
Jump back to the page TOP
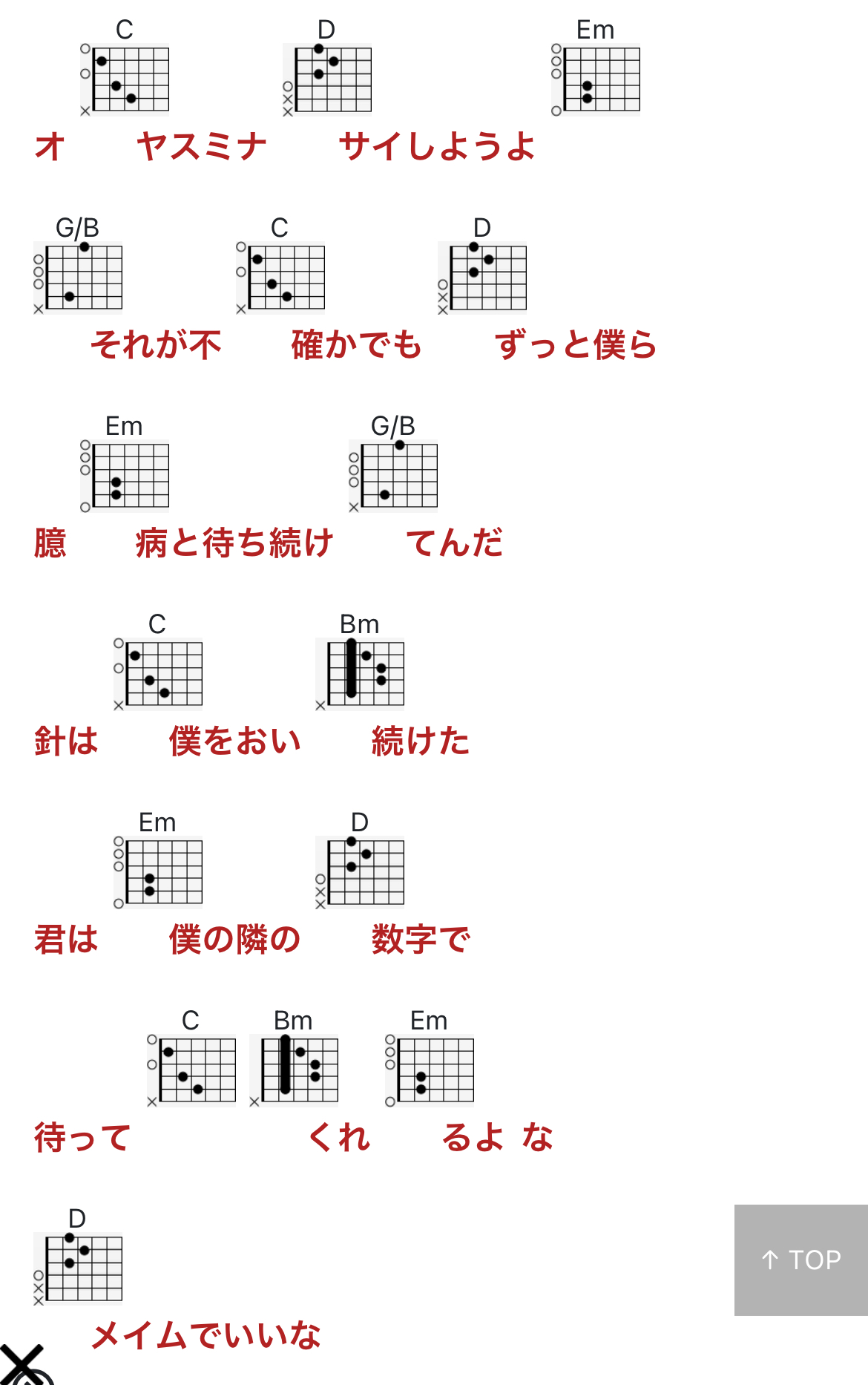coord(800,1260)
